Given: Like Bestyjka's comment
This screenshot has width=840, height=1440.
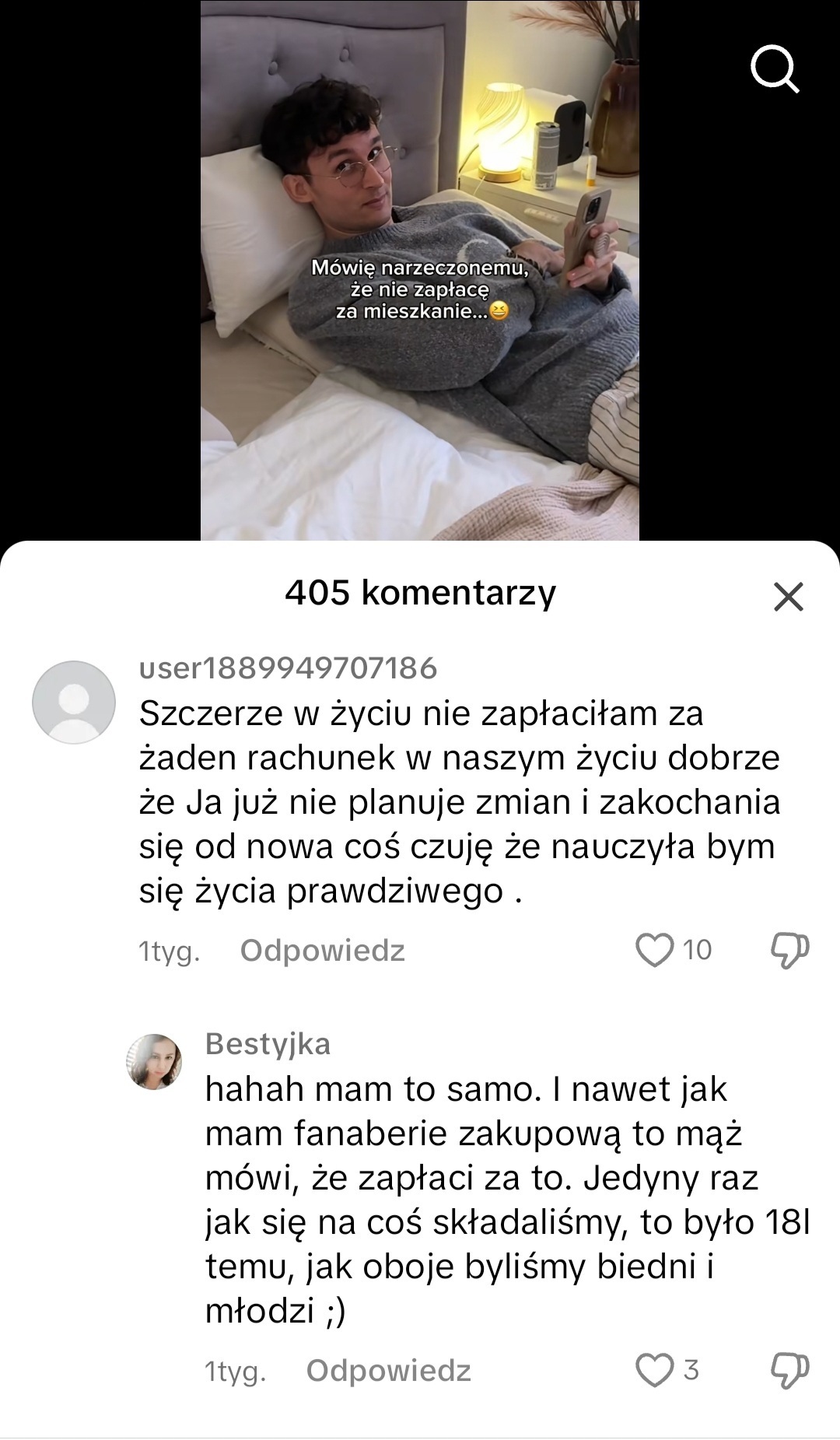Looking at the screenshot, I should pyautogui.click(x=654, y=1370).
